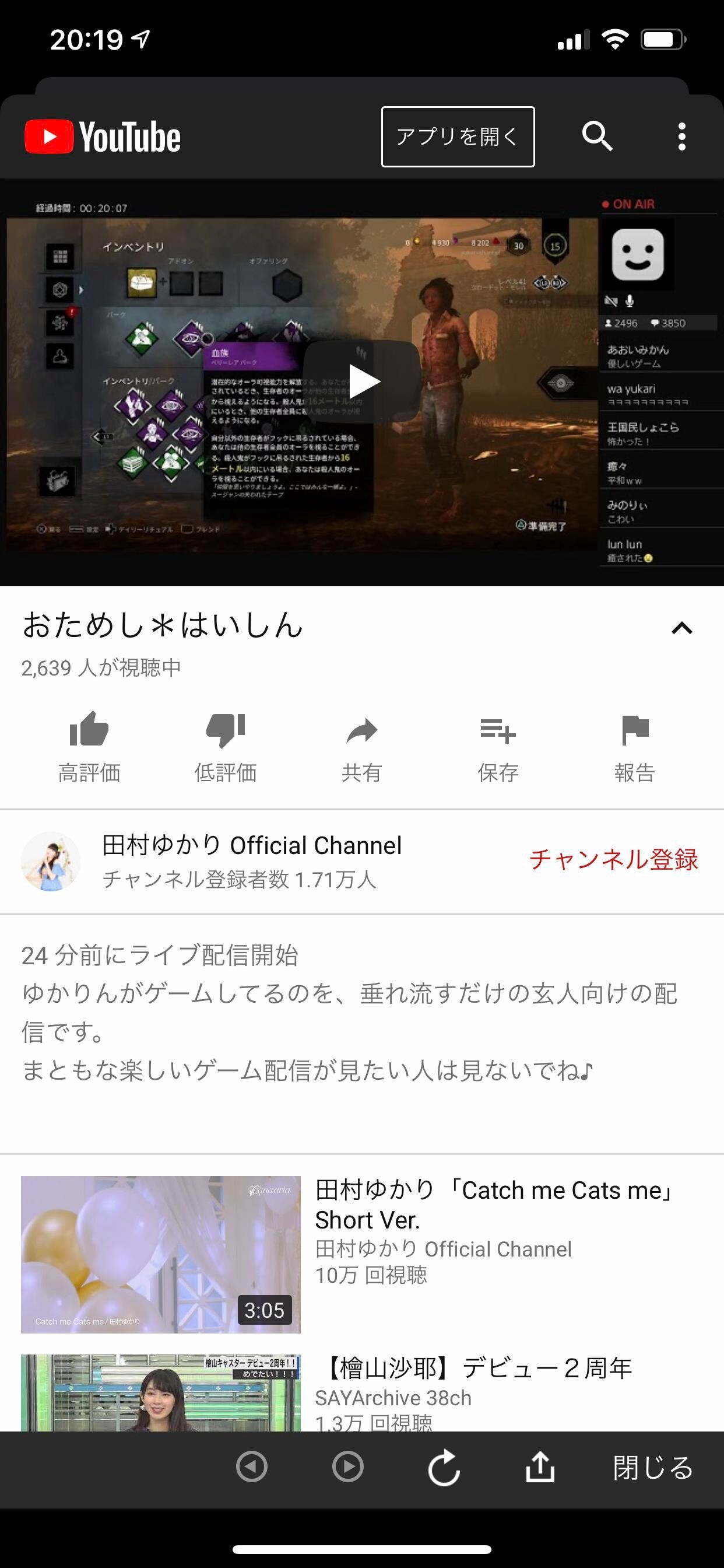
Task: Tap the dislike (低評価) thumbs-down icon
Action: 226,737
